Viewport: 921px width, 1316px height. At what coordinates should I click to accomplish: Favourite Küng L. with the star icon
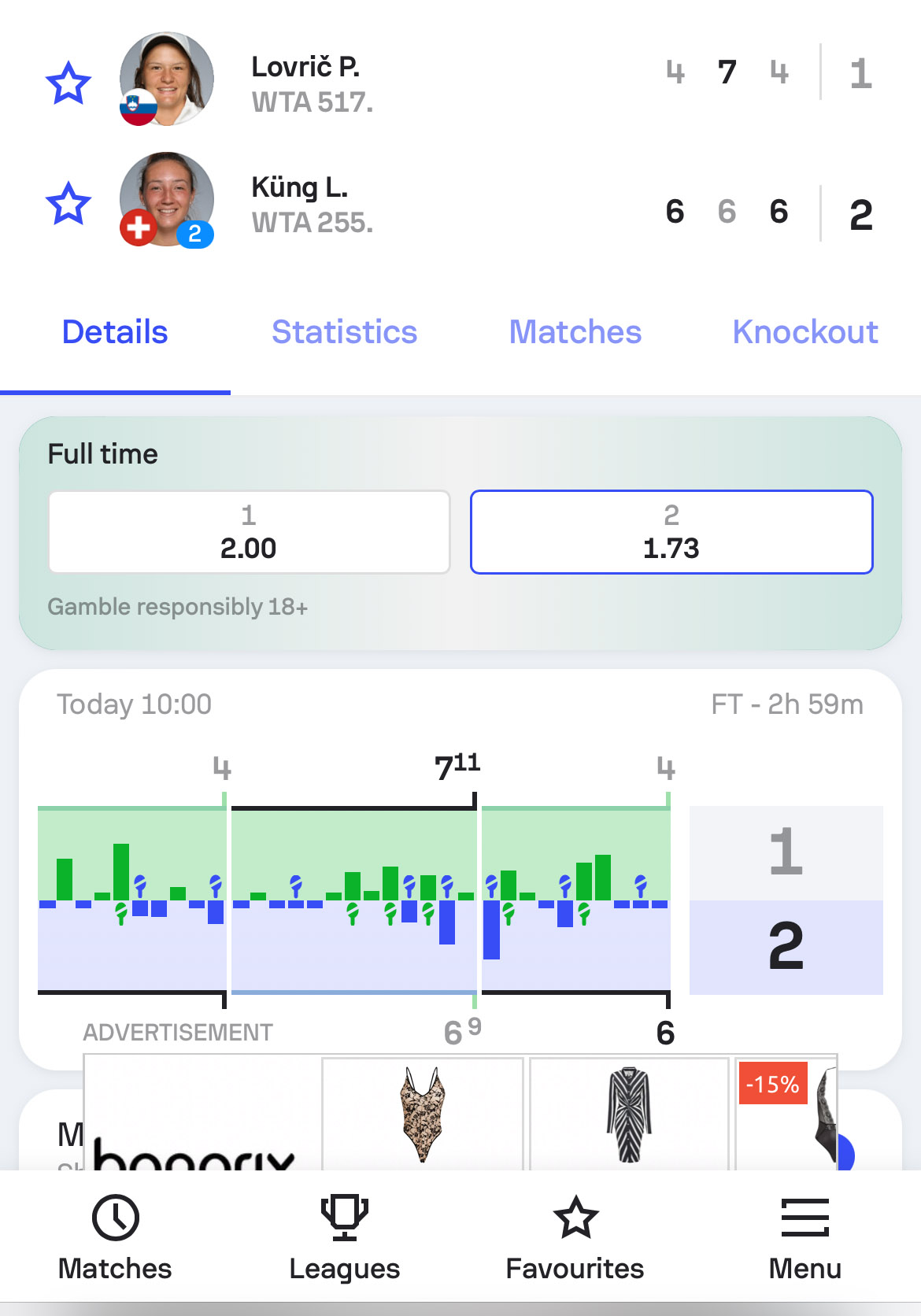[68, 203]
